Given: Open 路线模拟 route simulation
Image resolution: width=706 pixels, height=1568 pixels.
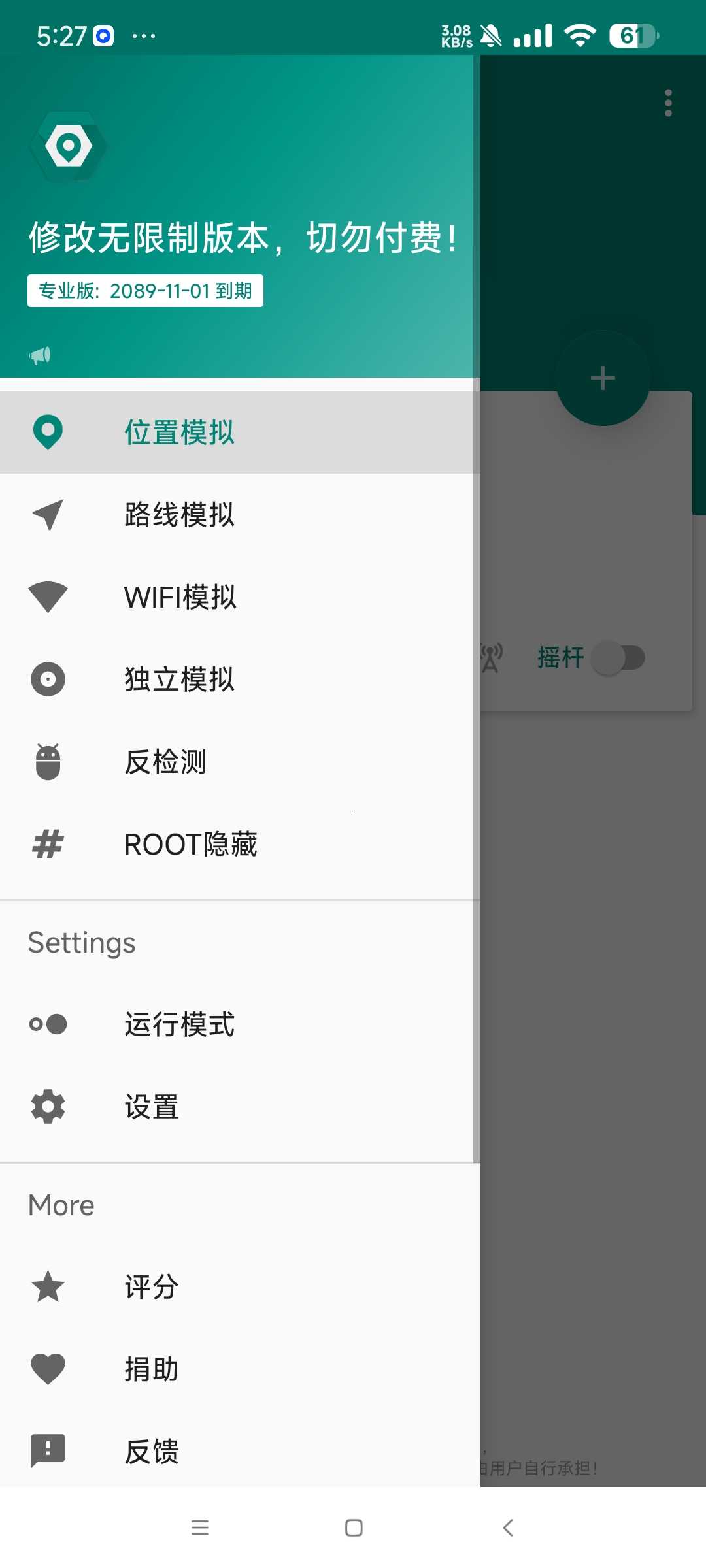Looking at the screenshot, I should [x=179, y=515].
